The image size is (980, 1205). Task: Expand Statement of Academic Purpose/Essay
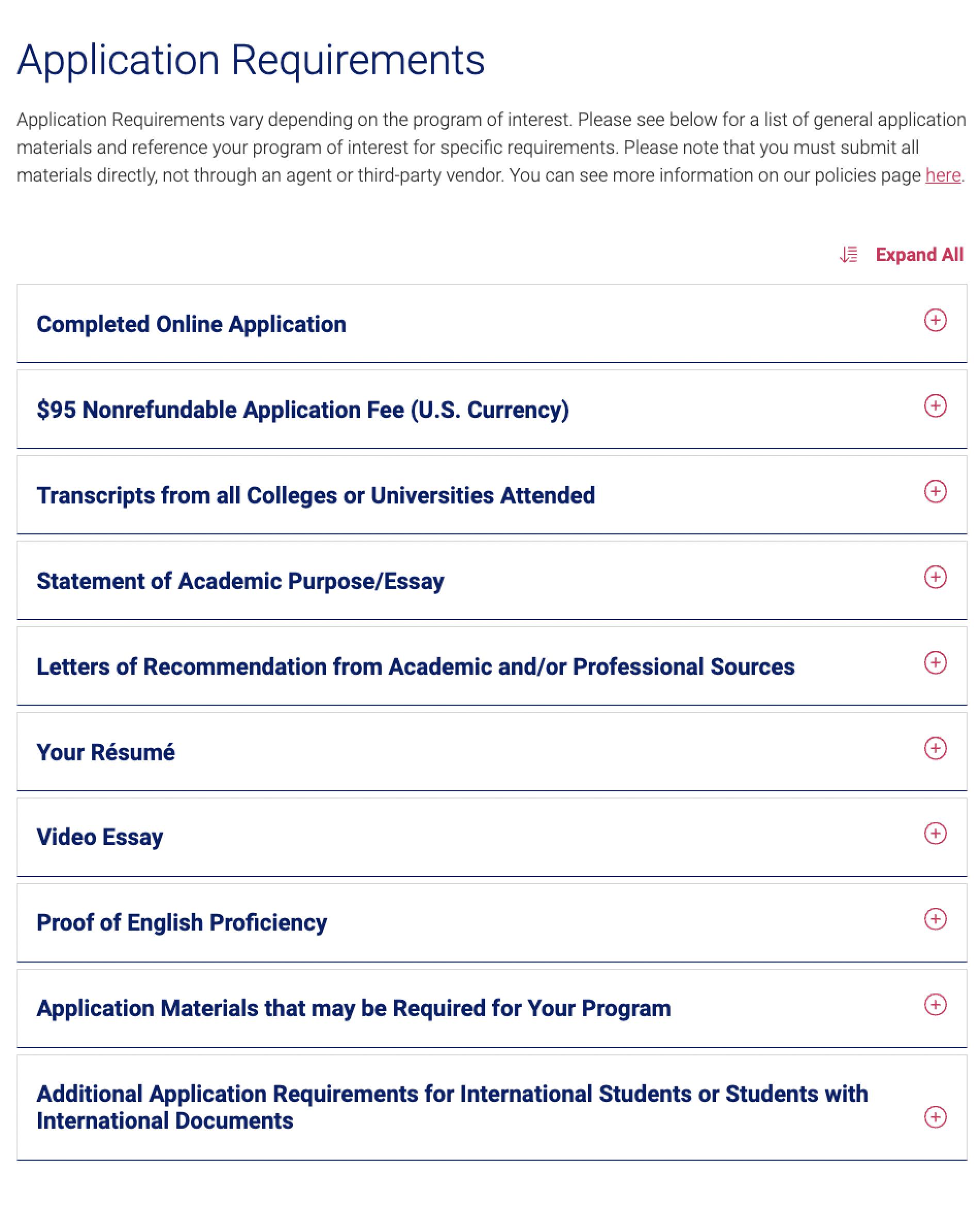(x=935, y=577)
